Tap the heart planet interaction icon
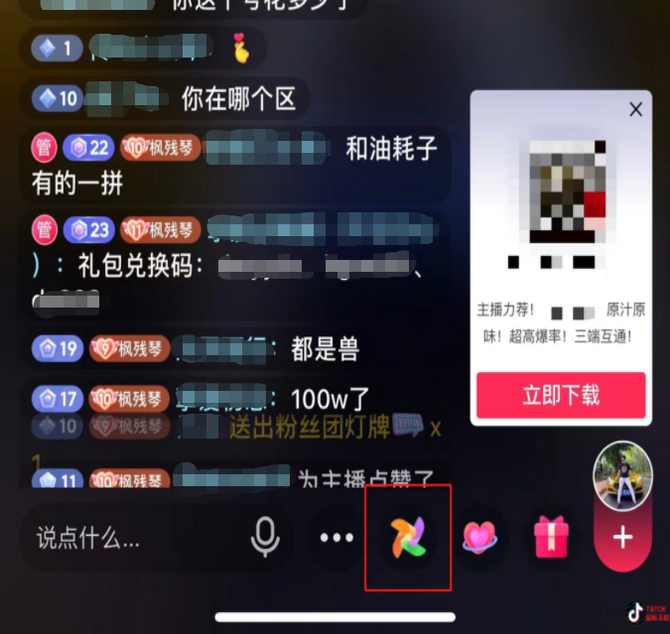The width and height of the screenshot is (670, 634). (480, 538)
